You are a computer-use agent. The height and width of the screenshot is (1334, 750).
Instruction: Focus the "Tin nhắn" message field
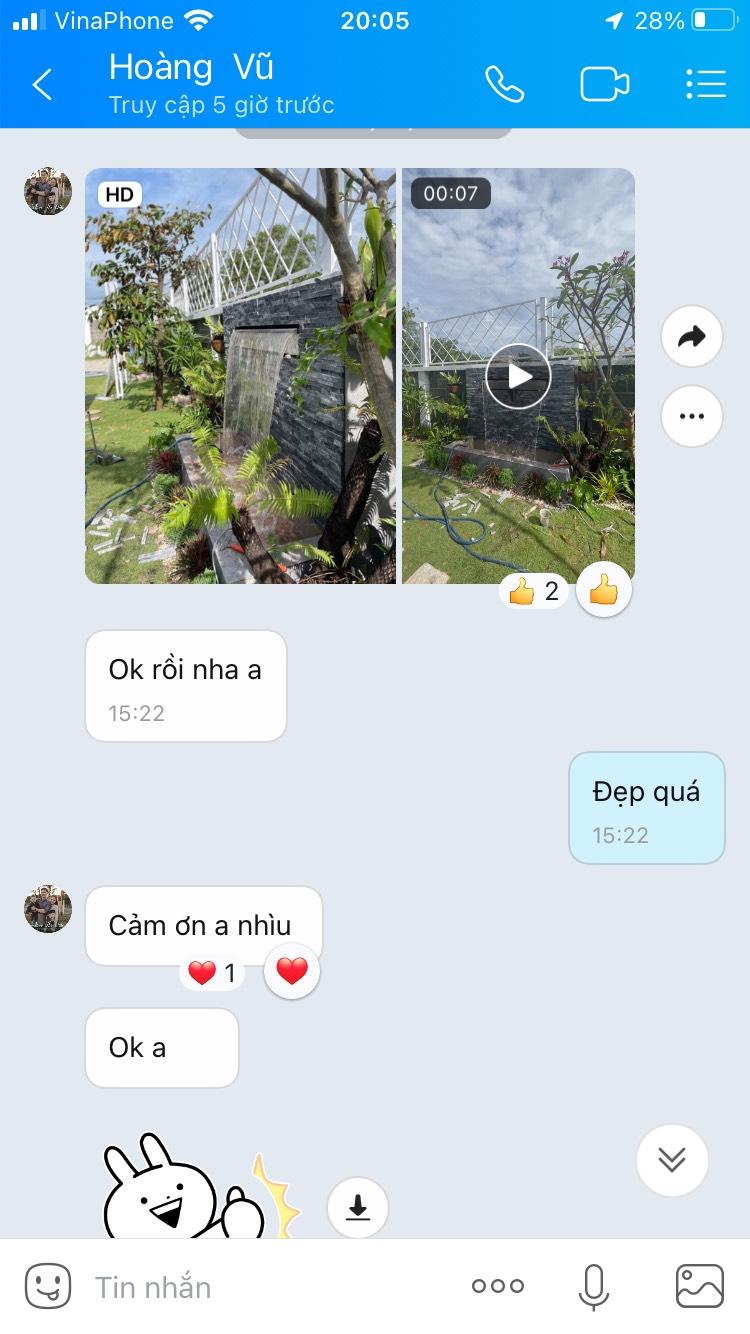pyautogui.click(x=270, y=1287)
